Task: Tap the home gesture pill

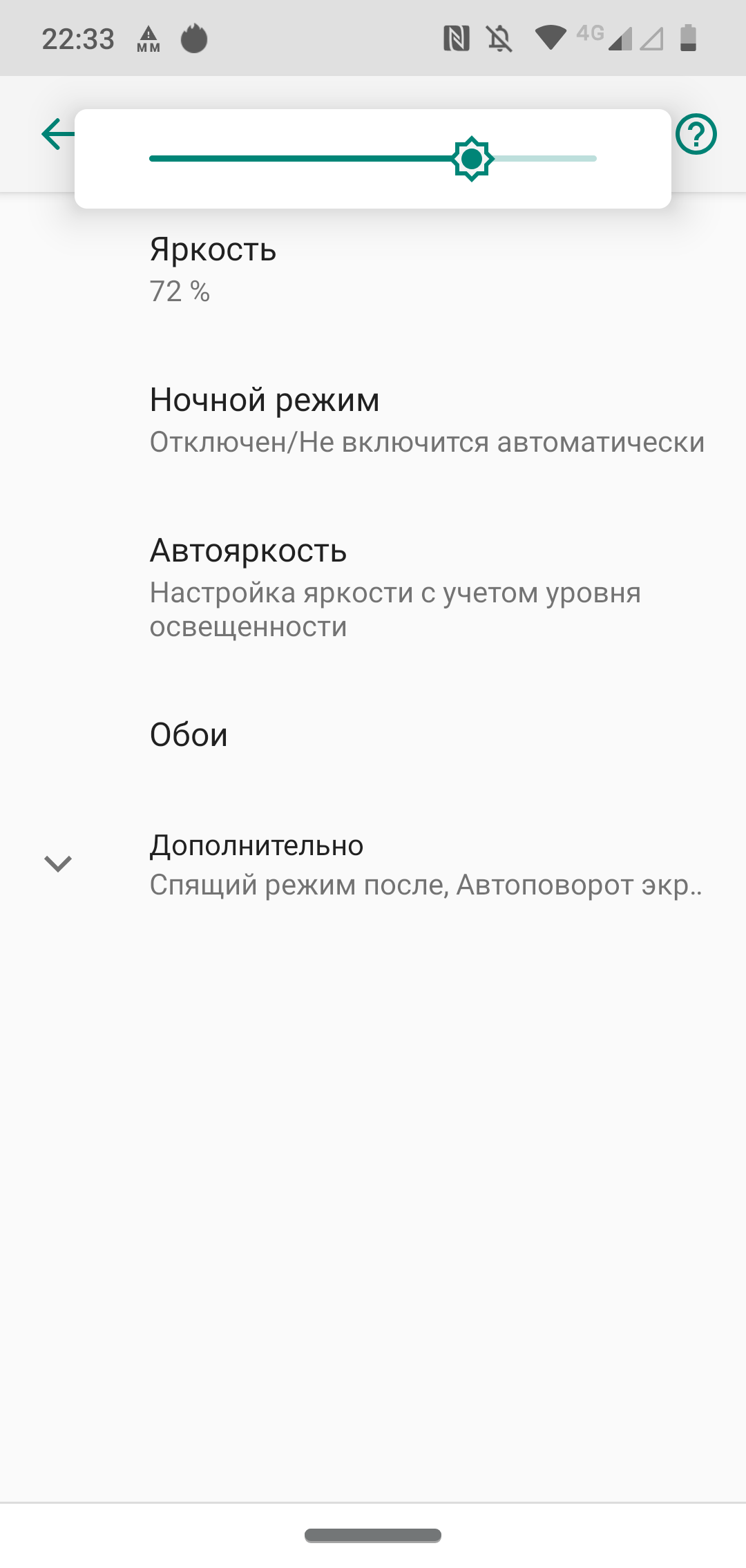Action: [x=373, y=1535]
